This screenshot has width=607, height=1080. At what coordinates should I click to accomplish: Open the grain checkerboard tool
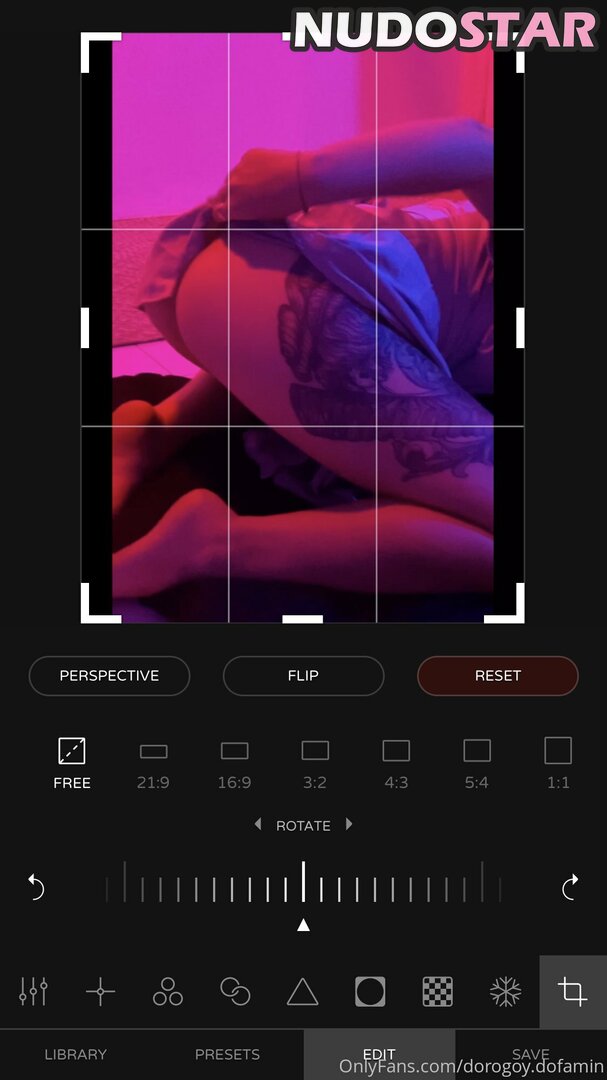(437, 992)
